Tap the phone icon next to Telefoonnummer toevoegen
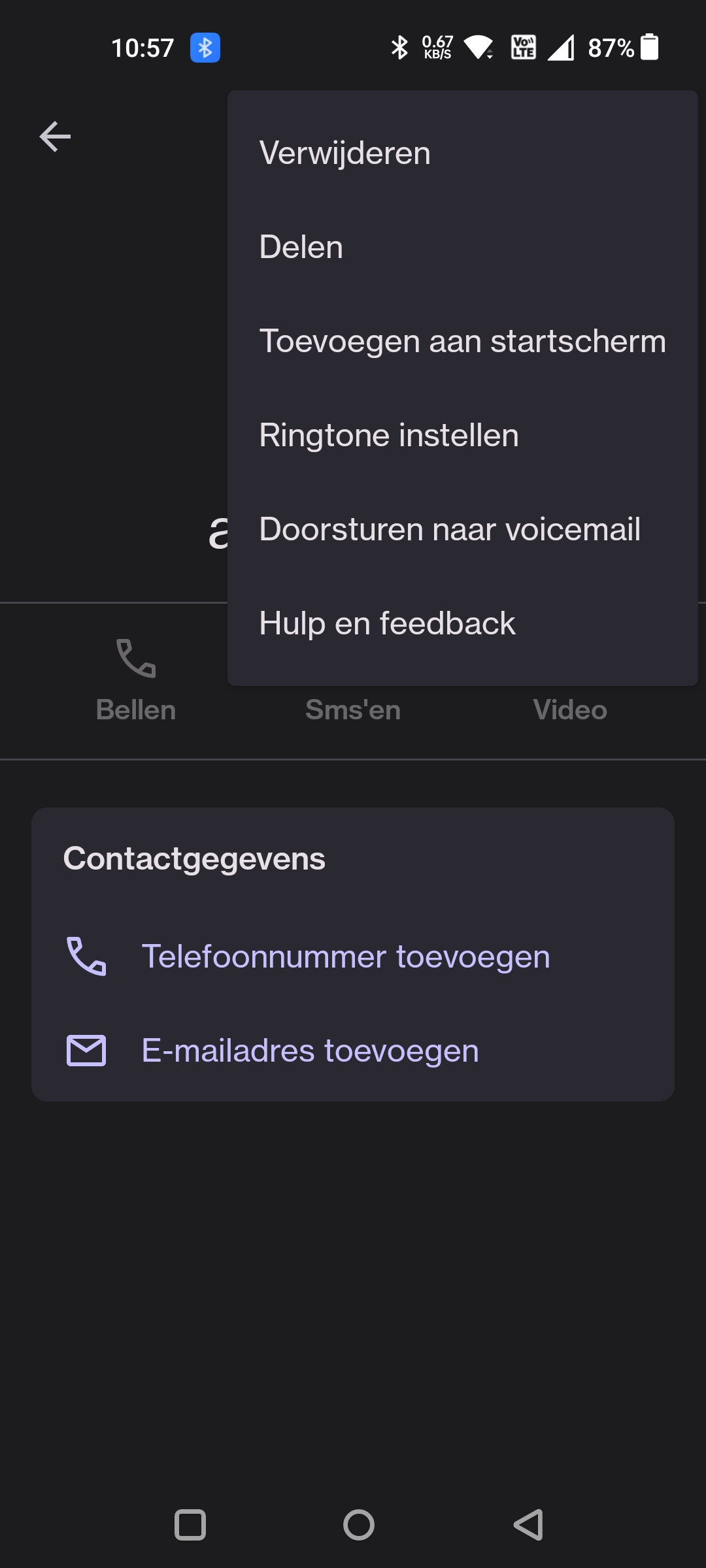Screen dimensions: 706x1568 click(86, 956)
